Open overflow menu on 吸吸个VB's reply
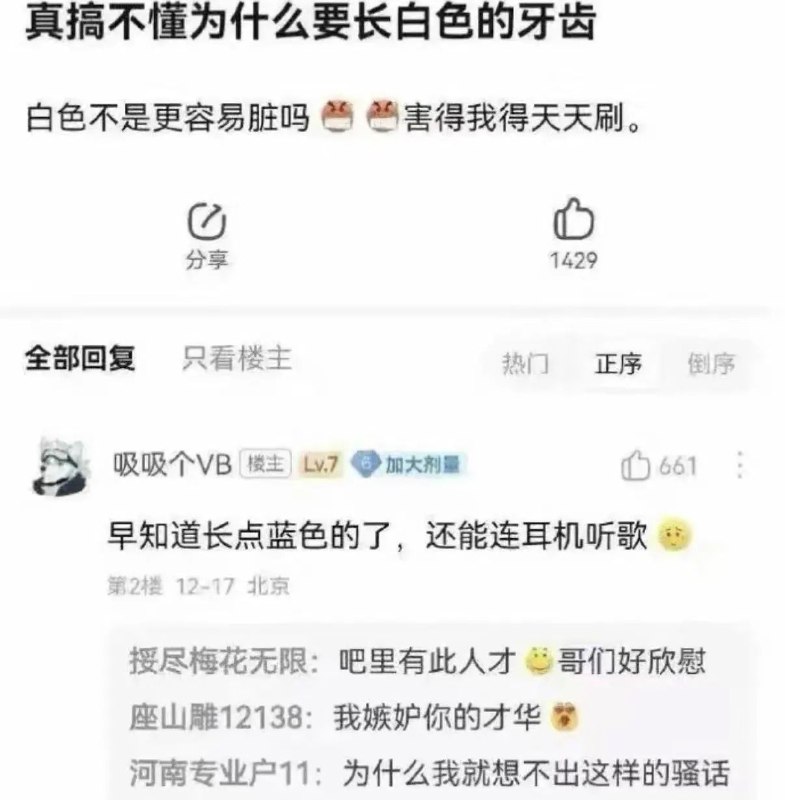This screenshot has width=785, height=800. 740,465
